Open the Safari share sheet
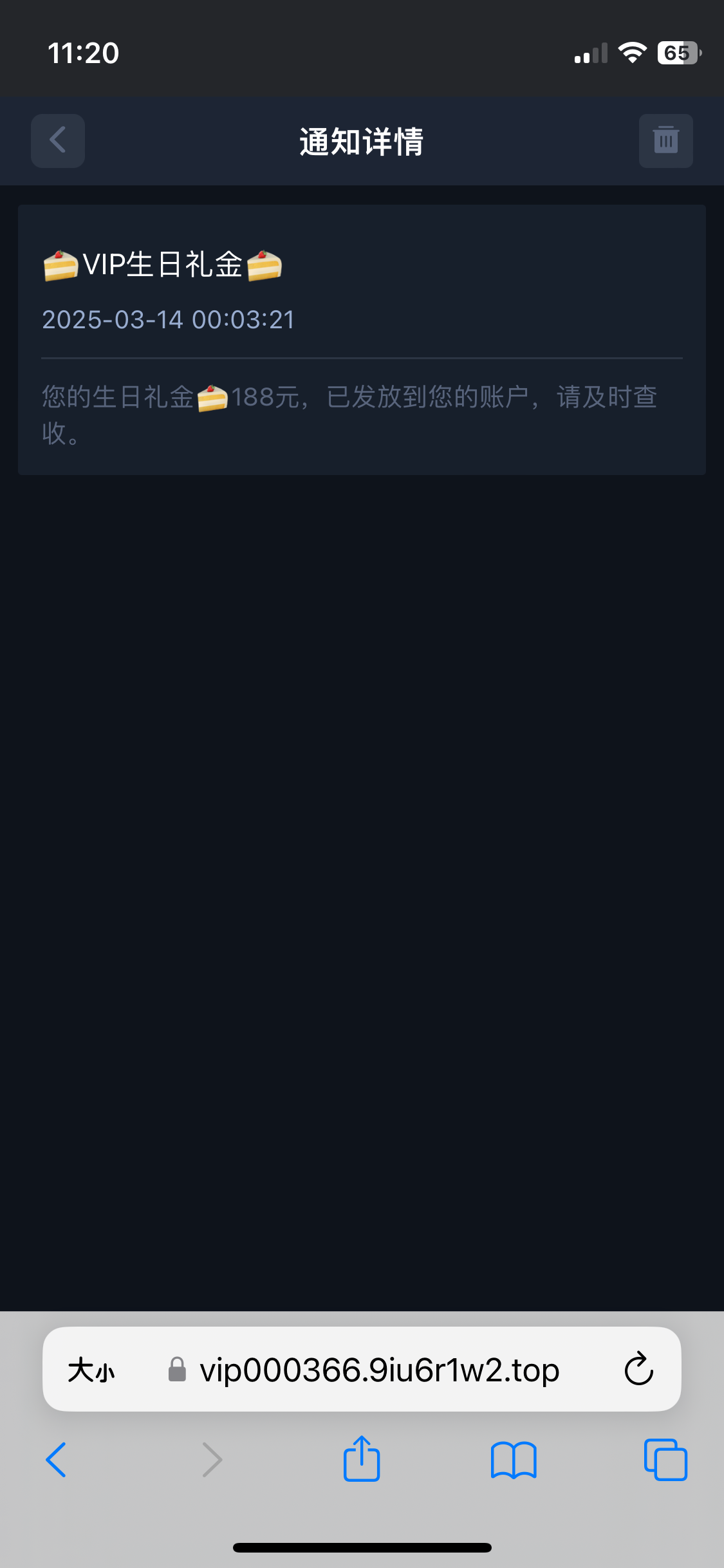Screen dimensions: 724x1568 coord(362,1459)
